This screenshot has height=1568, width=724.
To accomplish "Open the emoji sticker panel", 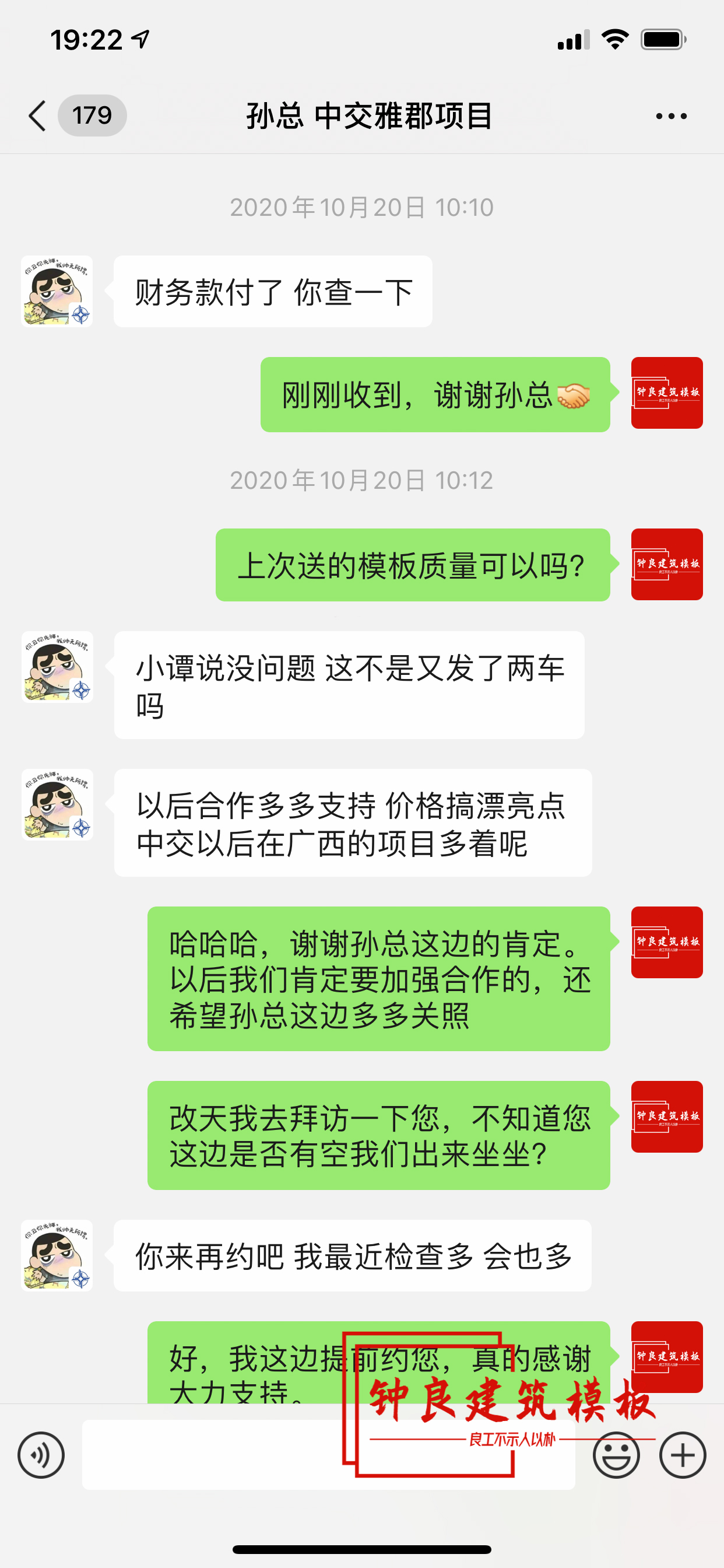I will [616, 1455].
